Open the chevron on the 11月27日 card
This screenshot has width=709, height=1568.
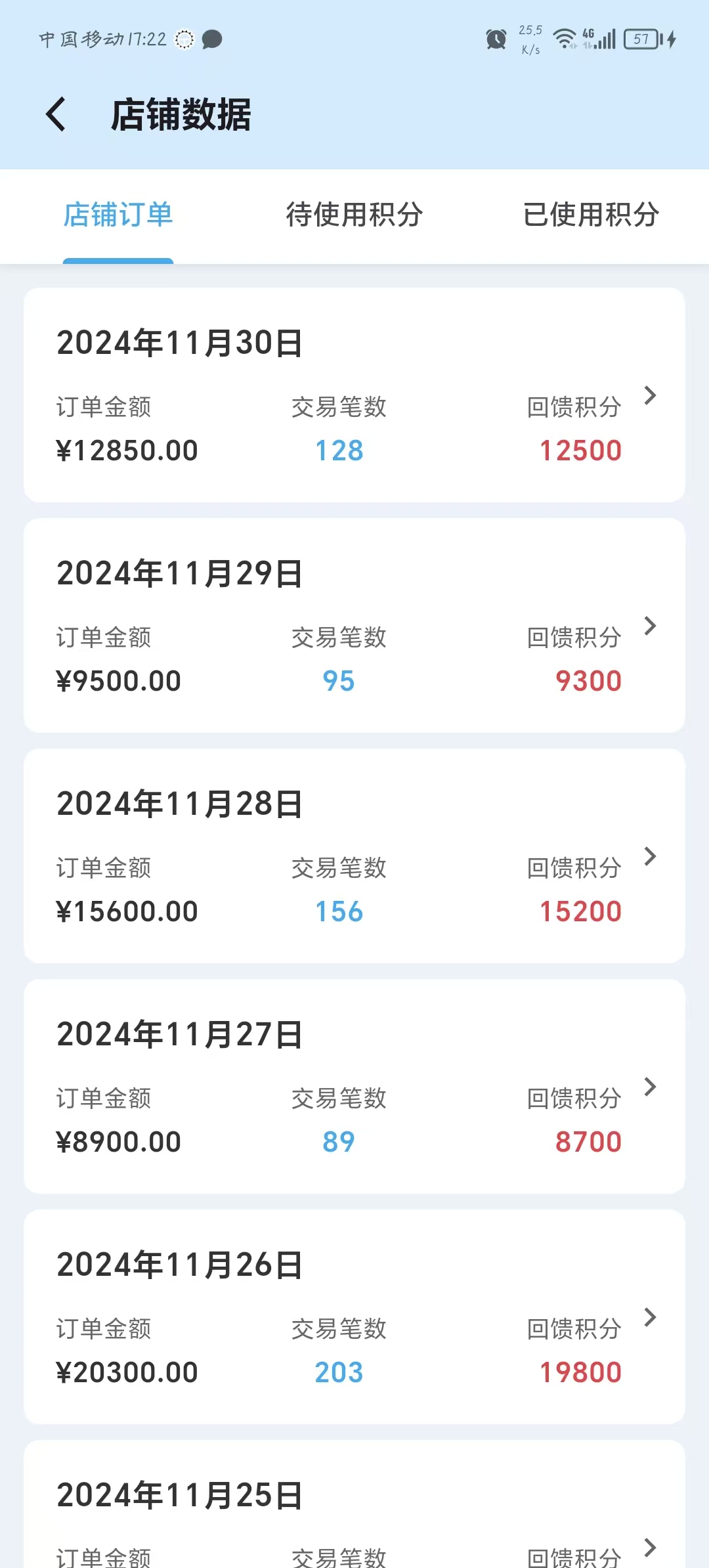tap(650, 1088)
